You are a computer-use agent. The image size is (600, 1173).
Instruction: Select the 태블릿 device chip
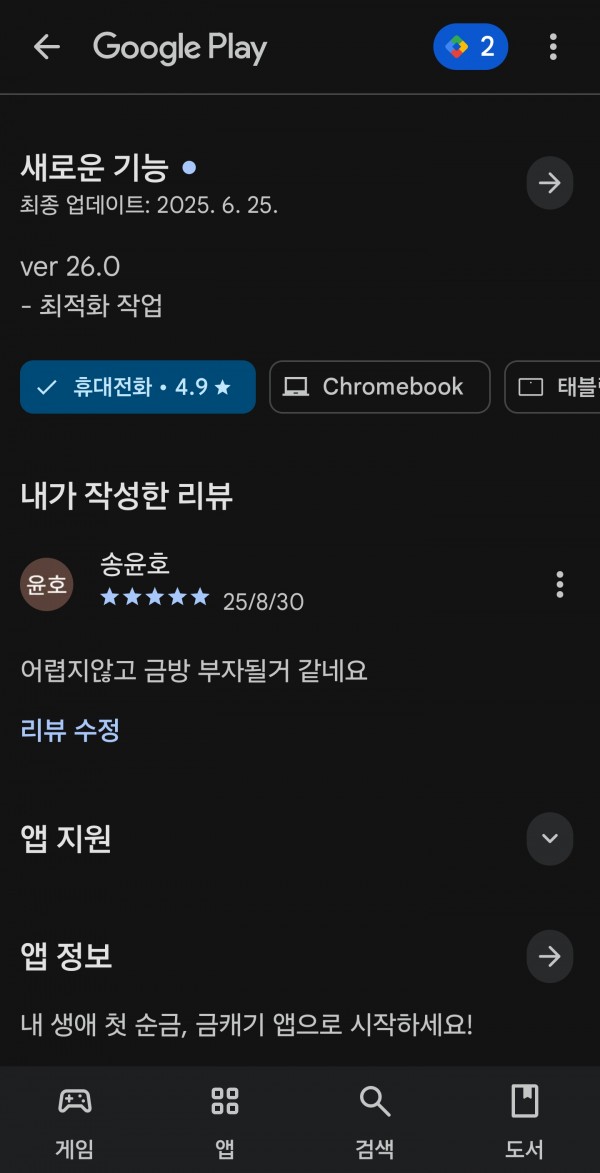coord(552,387)
